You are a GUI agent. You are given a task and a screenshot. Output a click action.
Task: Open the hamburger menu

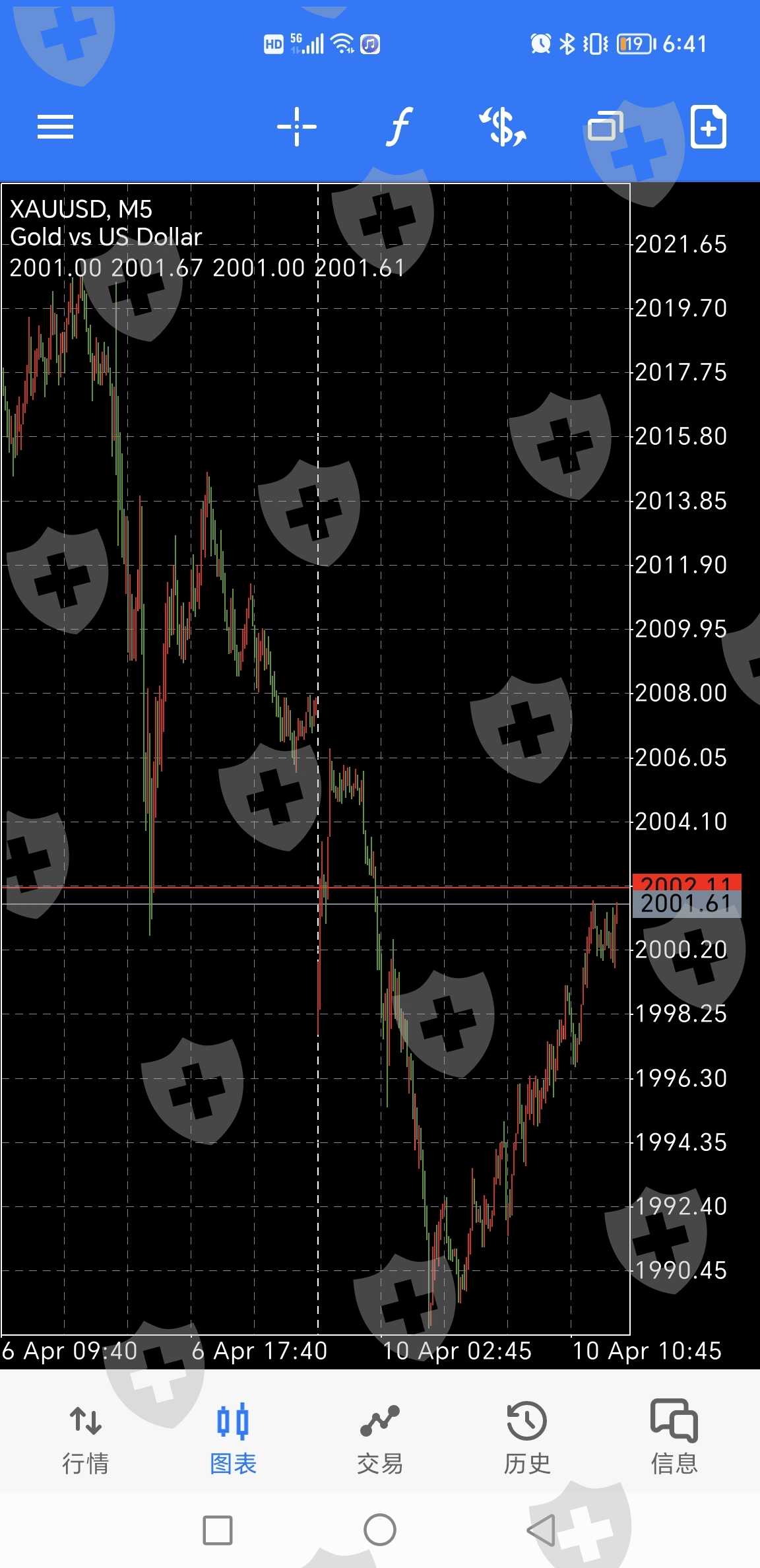pyautogui.click(x=55, y=127)
